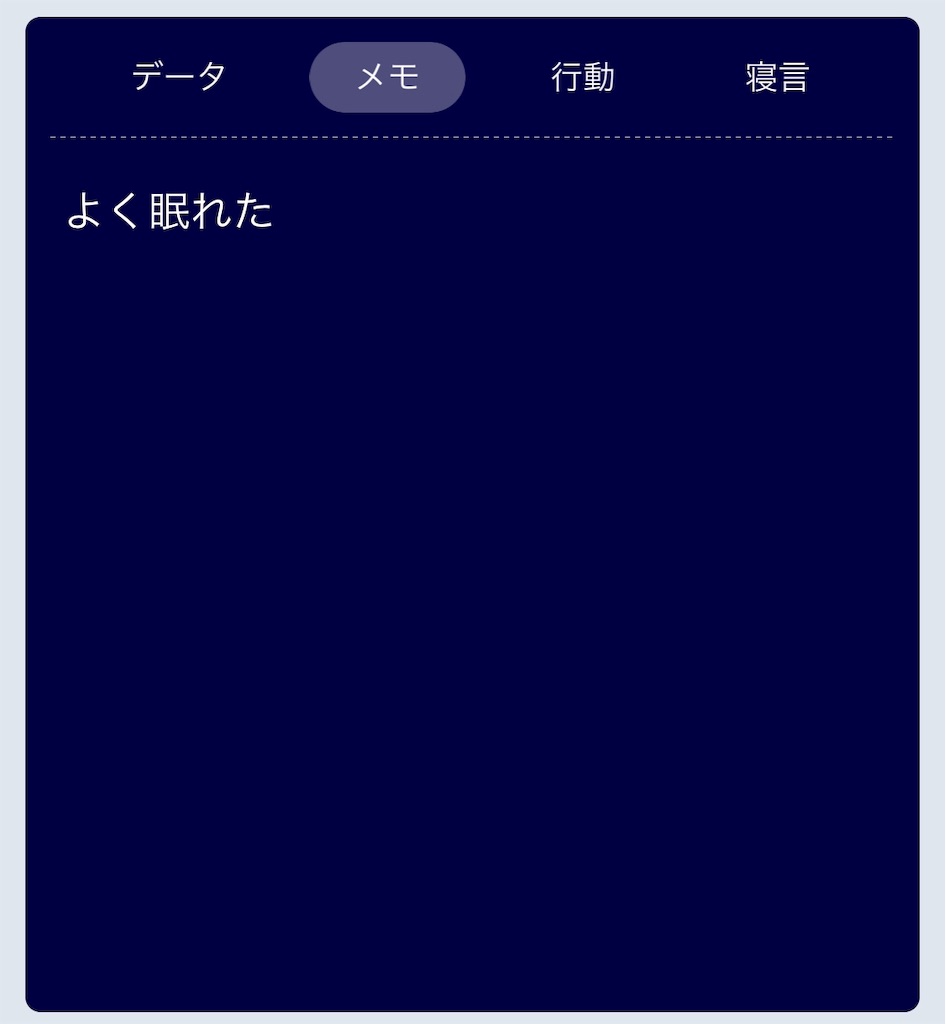The width and height of the screenshot is (946, 1024).
Task: Choose 寝言 to hear sleep recordings
Action: (x=779, y=75)
